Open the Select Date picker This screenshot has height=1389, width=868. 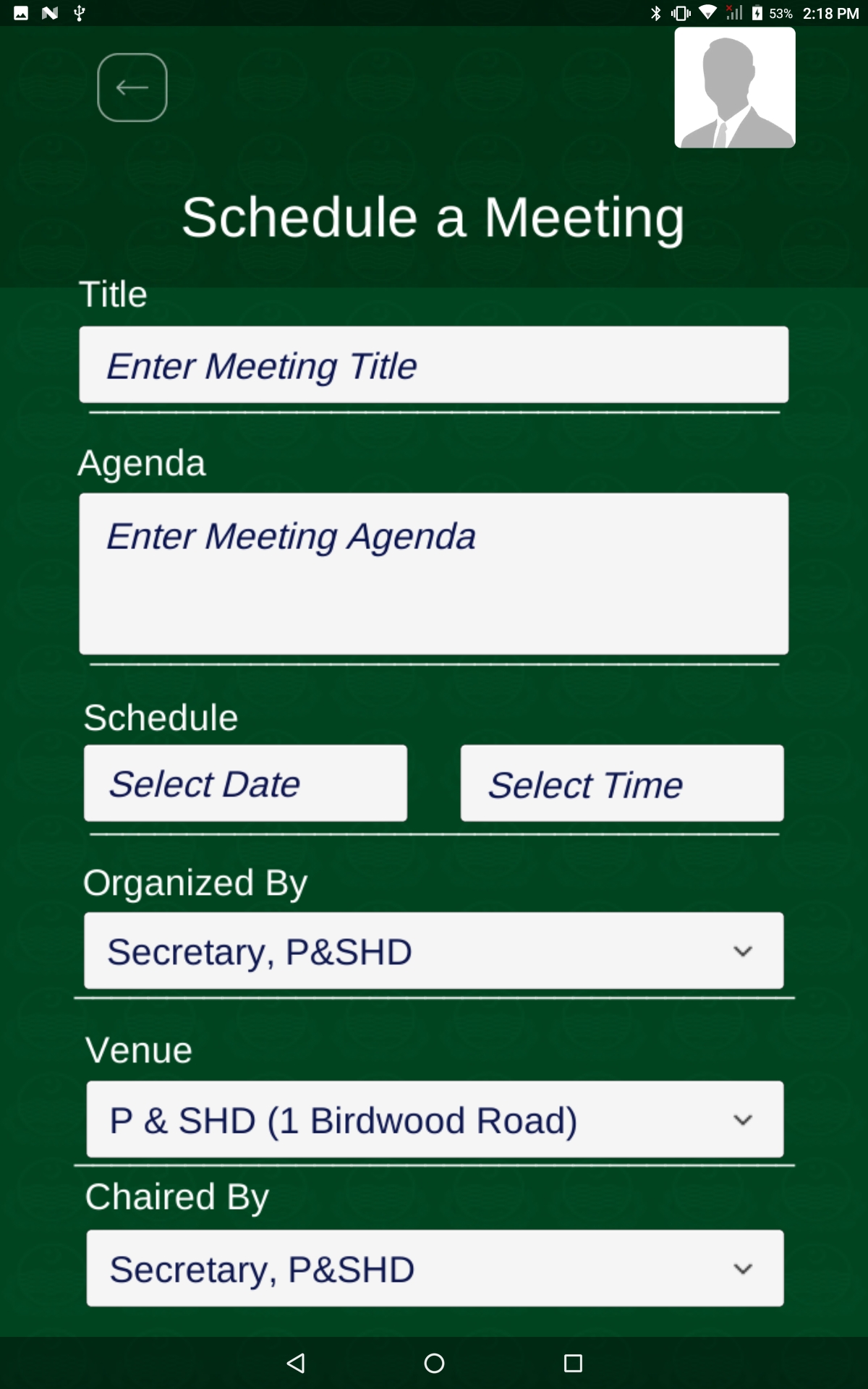245,783
